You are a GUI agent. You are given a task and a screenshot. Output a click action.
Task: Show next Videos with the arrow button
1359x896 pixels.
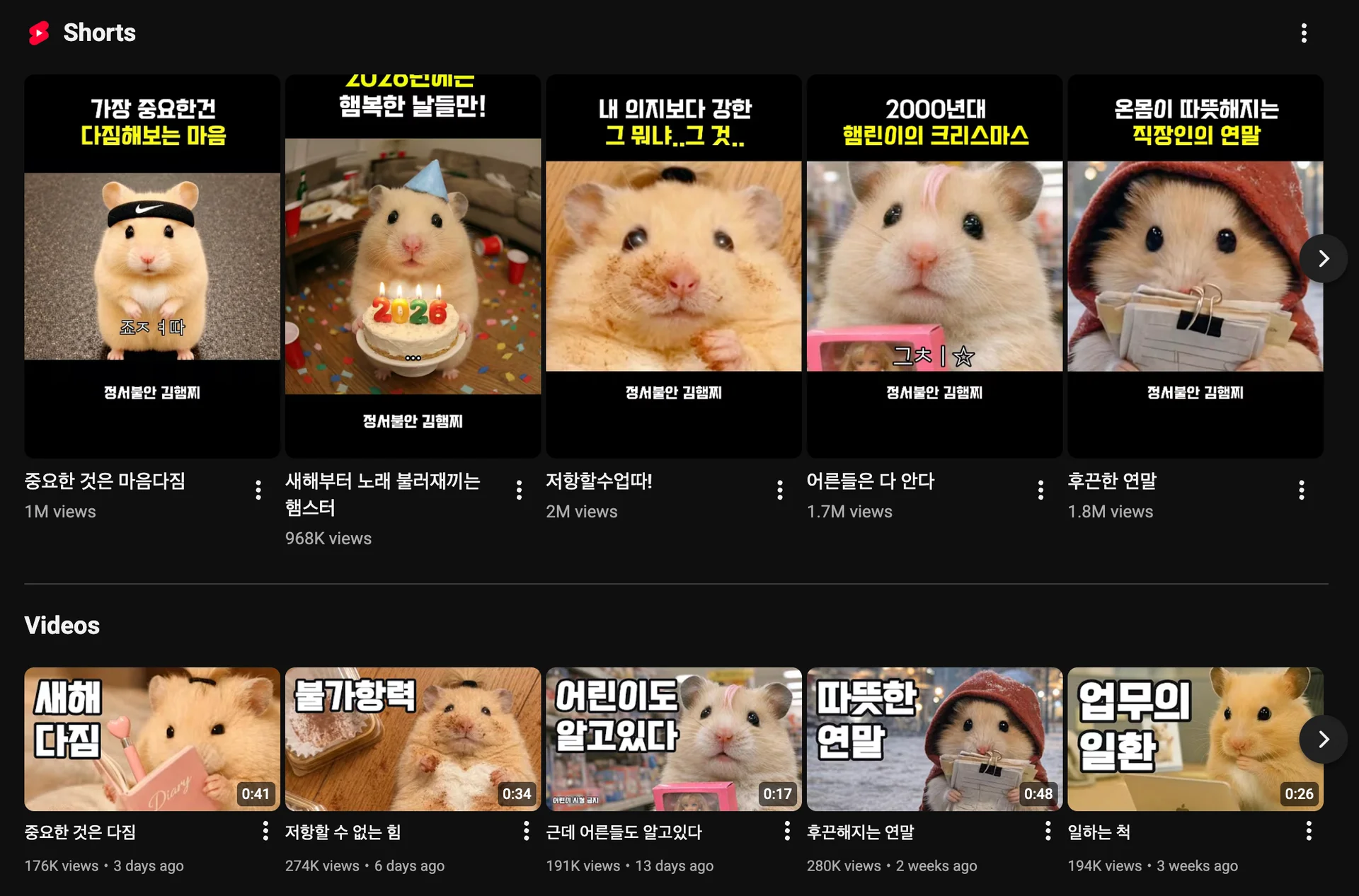(x=1323, y=740)
